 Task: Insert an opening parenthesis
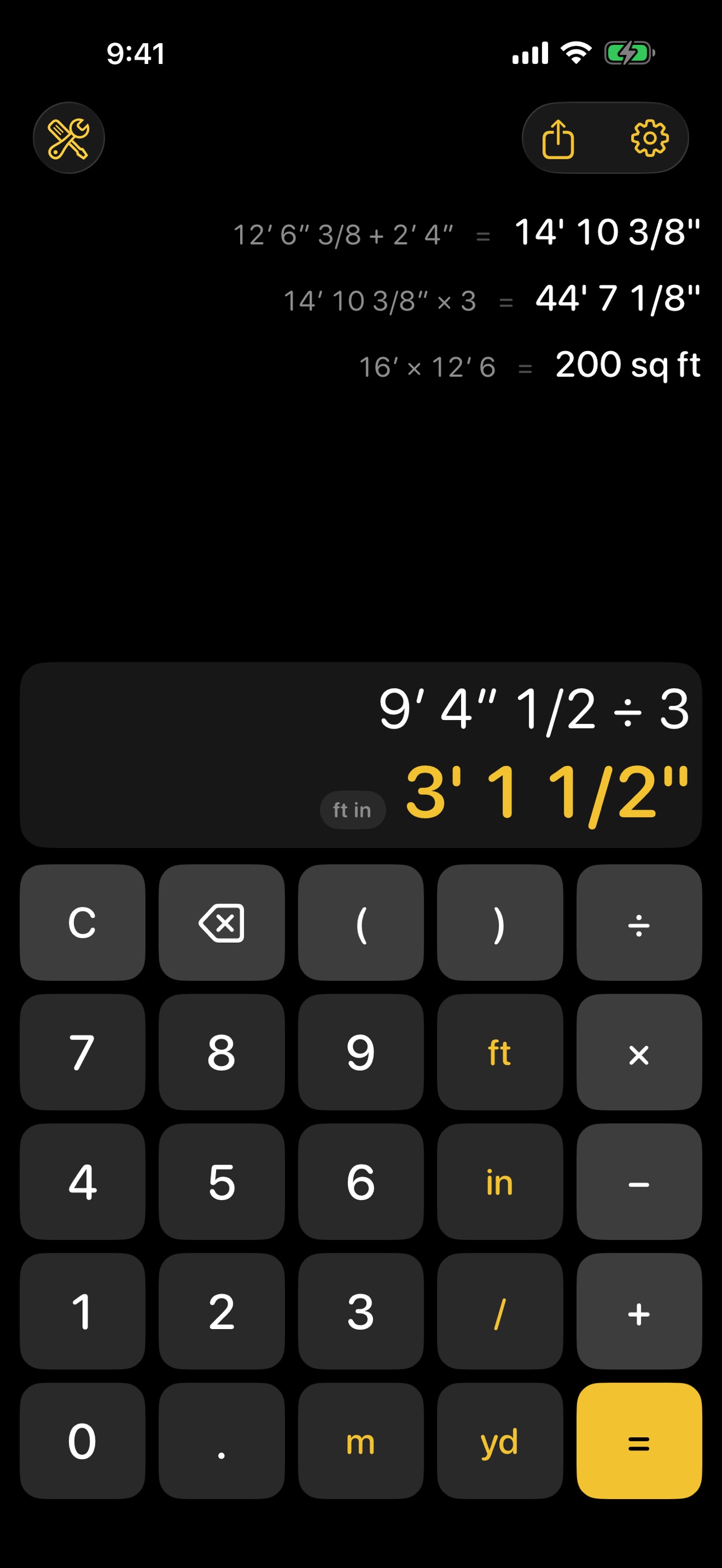361,922
